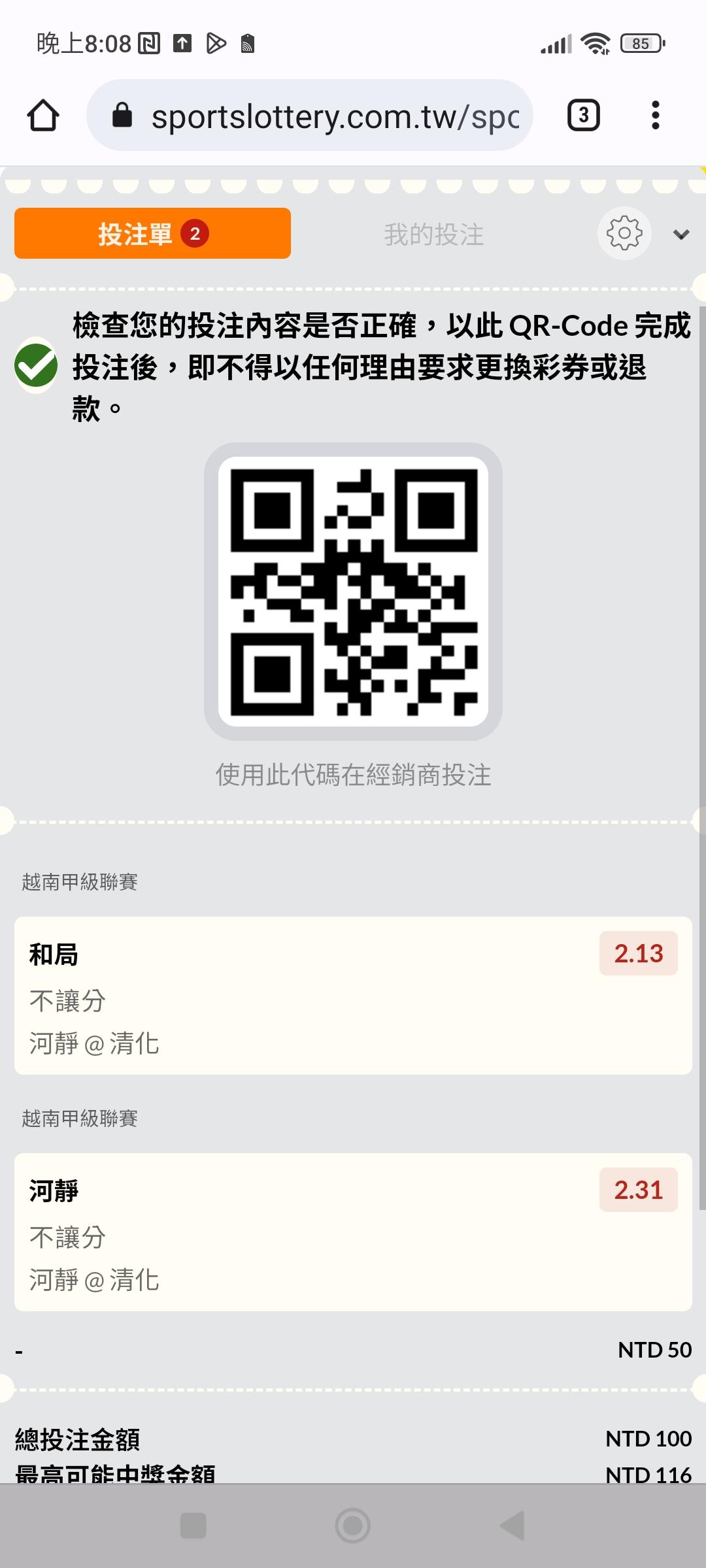The image size is (706, 1568).
Task: Open the browser overflow menu
Action: click(655, 116)
